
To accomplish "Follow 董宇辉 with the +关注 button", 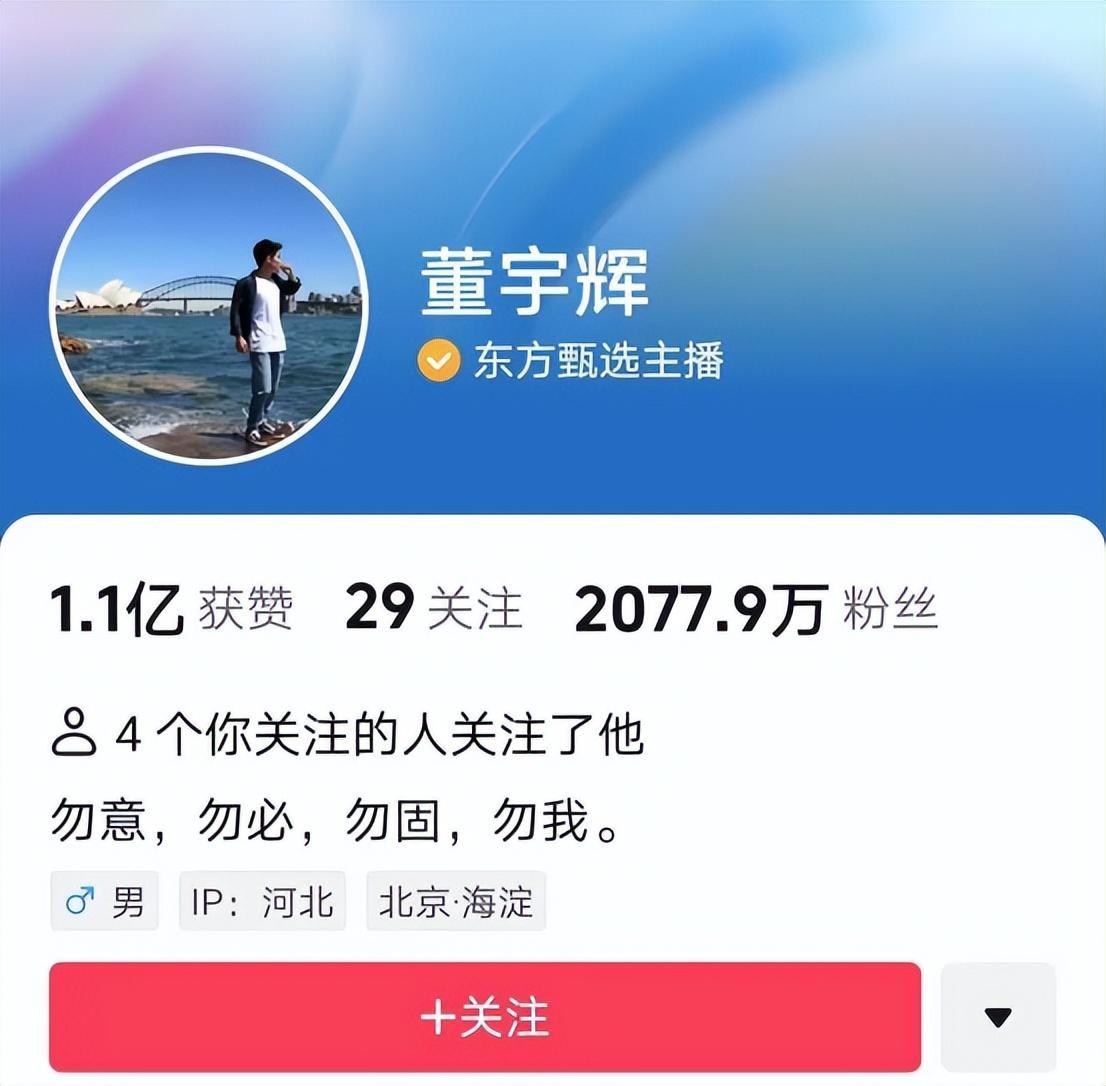I will [485, 1017].
